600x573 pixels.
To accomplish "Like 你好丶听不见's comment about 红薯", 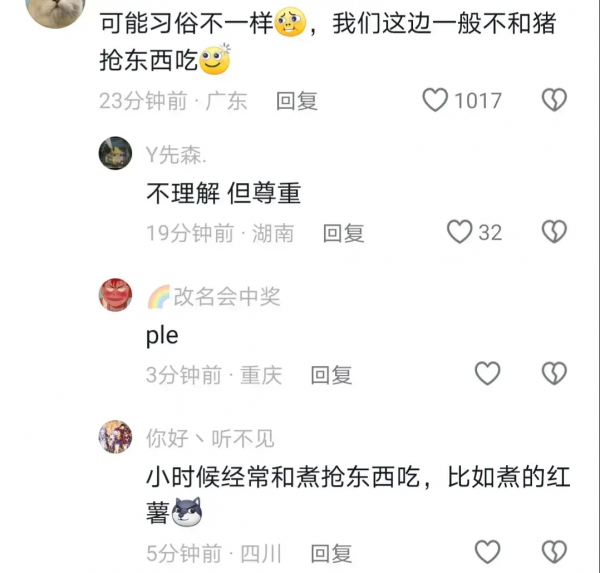I will point(487,552).
